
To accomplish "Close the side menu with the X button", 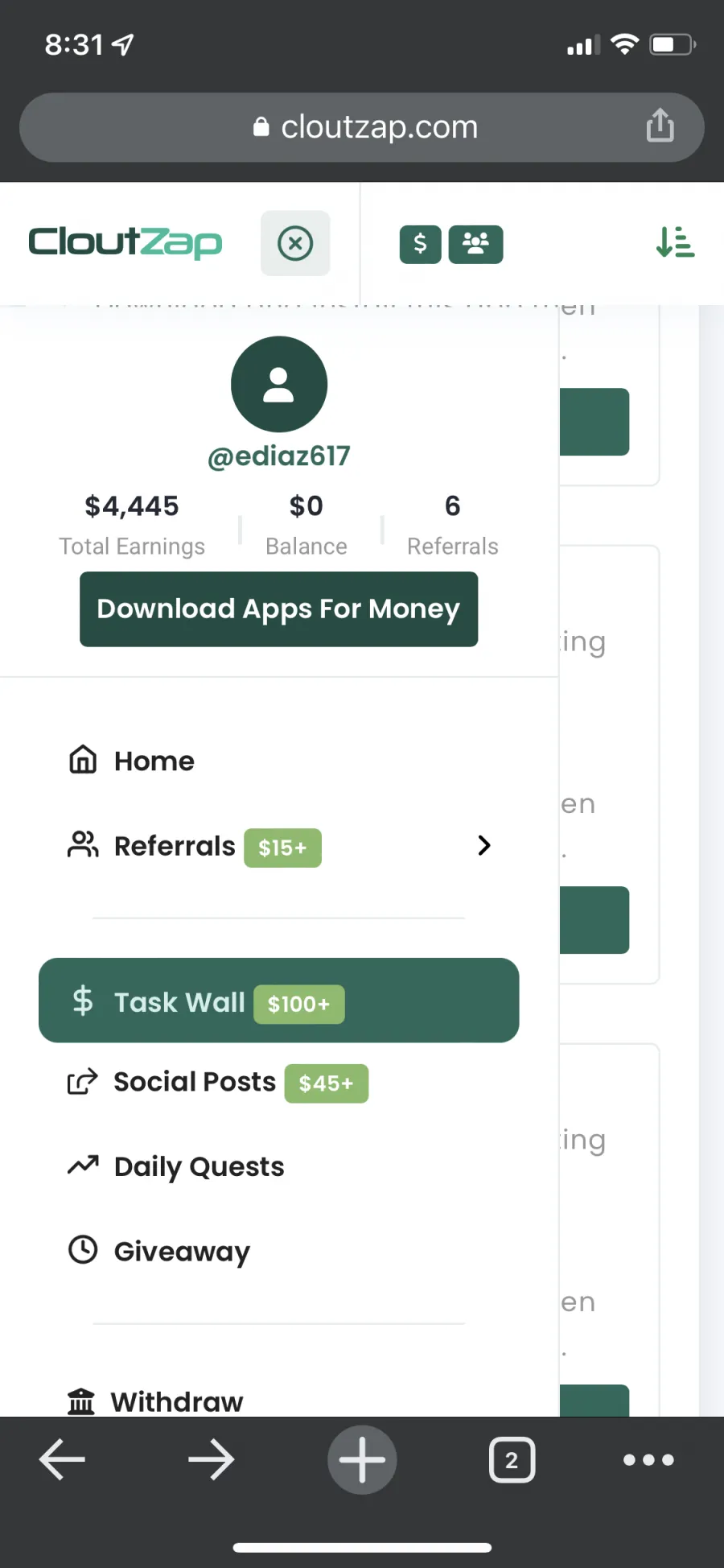I will pyautogui.click(x=295, y=243).
